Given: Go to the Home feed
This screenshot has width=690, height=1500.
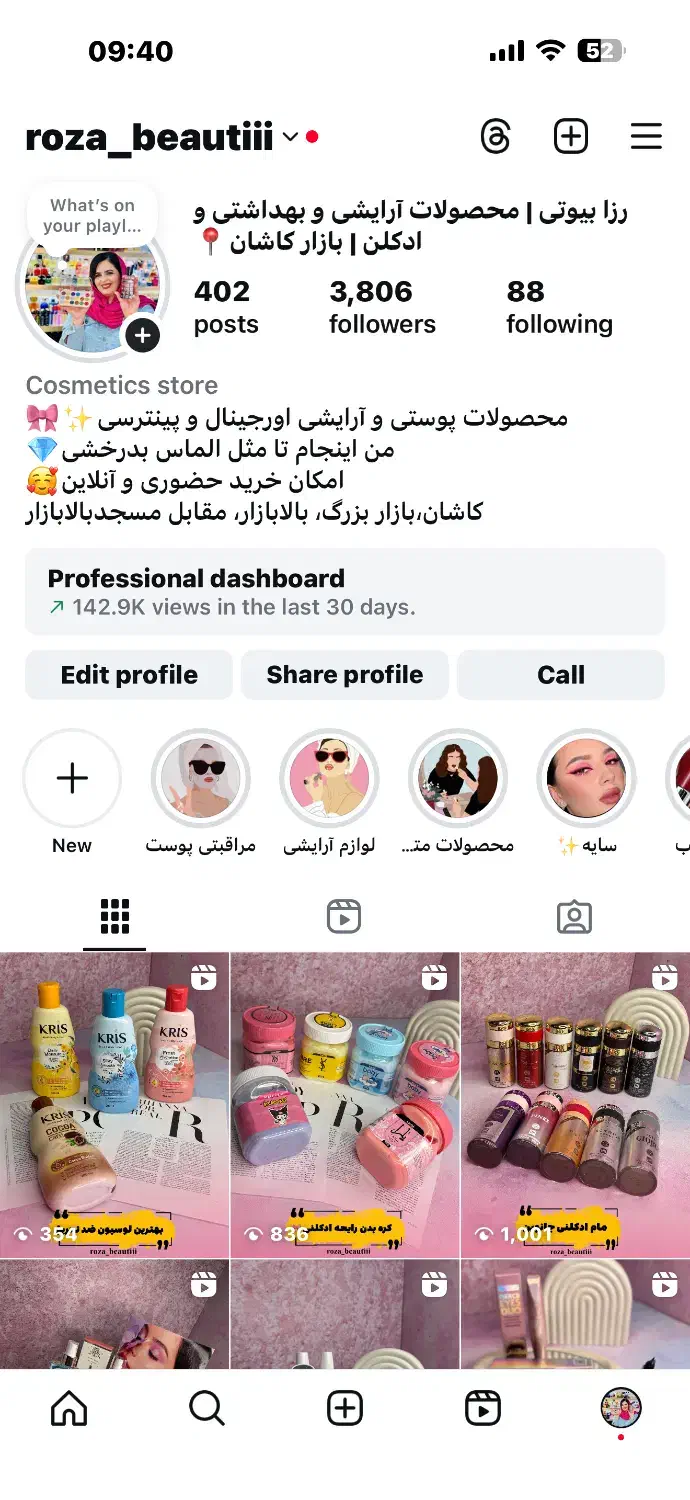Looking at the screenshot, I should [69, 1408].
